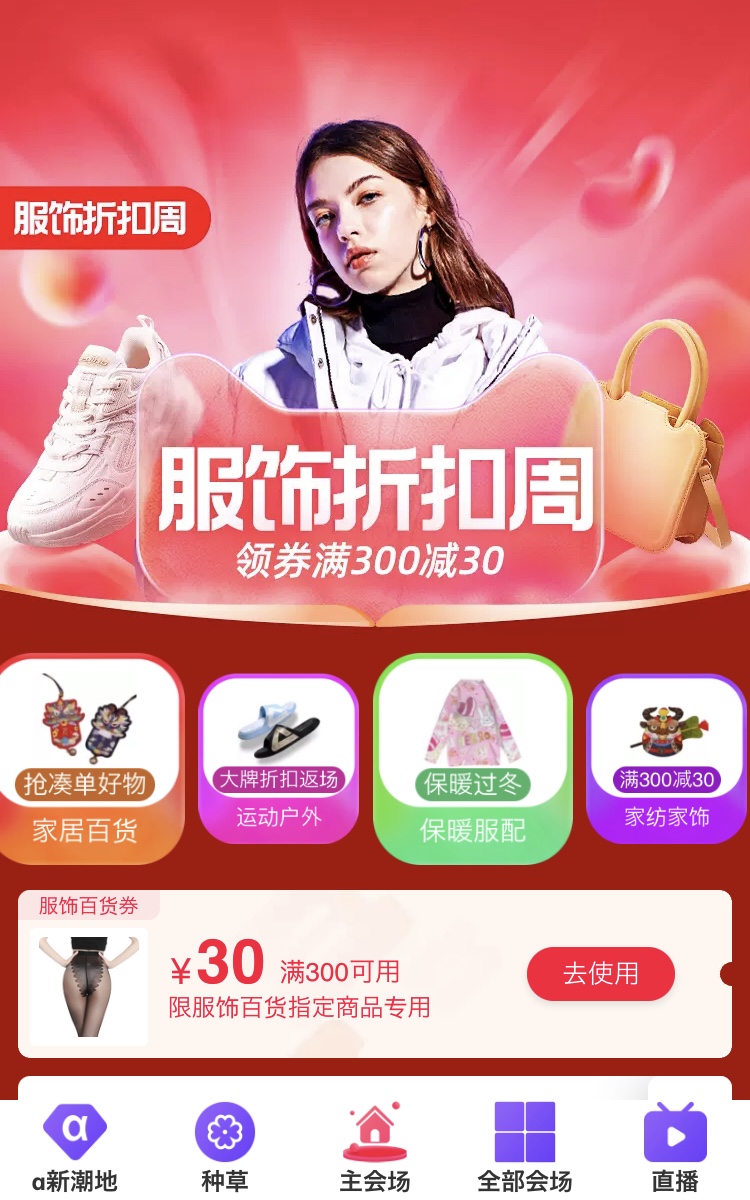Screen dimensions: 750x1200
Task: Open the 家居百货 category tile
Action: 88,759
